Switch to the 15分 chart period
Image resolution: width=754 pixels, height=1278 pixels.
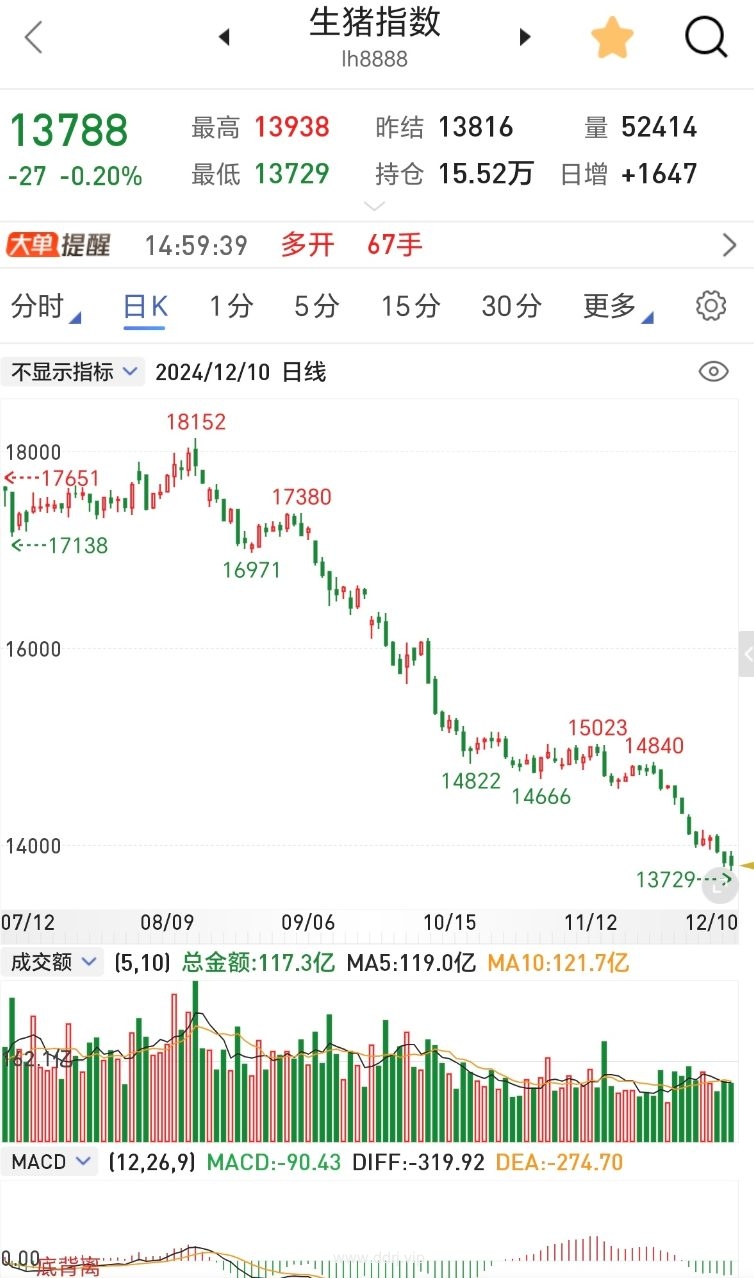[410, 306]
